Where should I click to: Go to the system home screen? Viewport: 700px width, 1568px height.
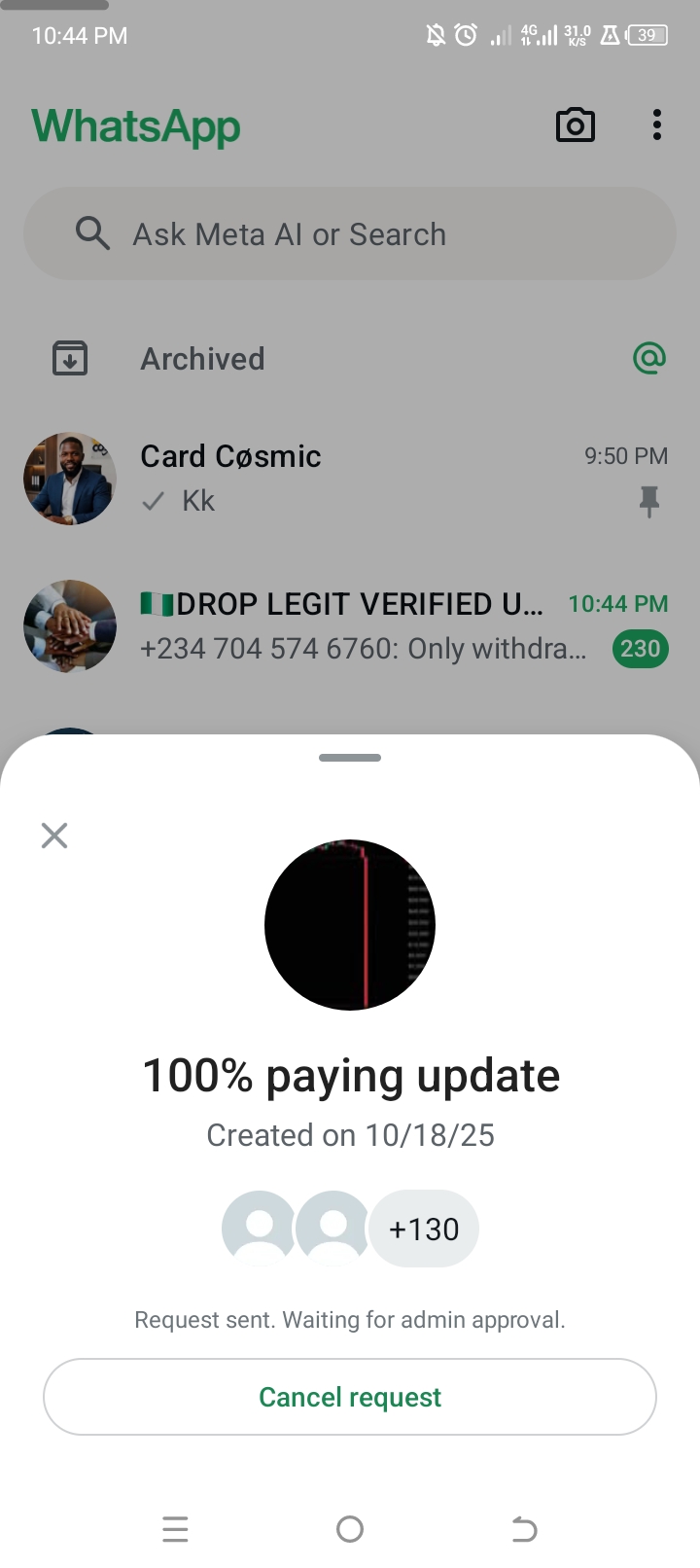click(350, 1530)
